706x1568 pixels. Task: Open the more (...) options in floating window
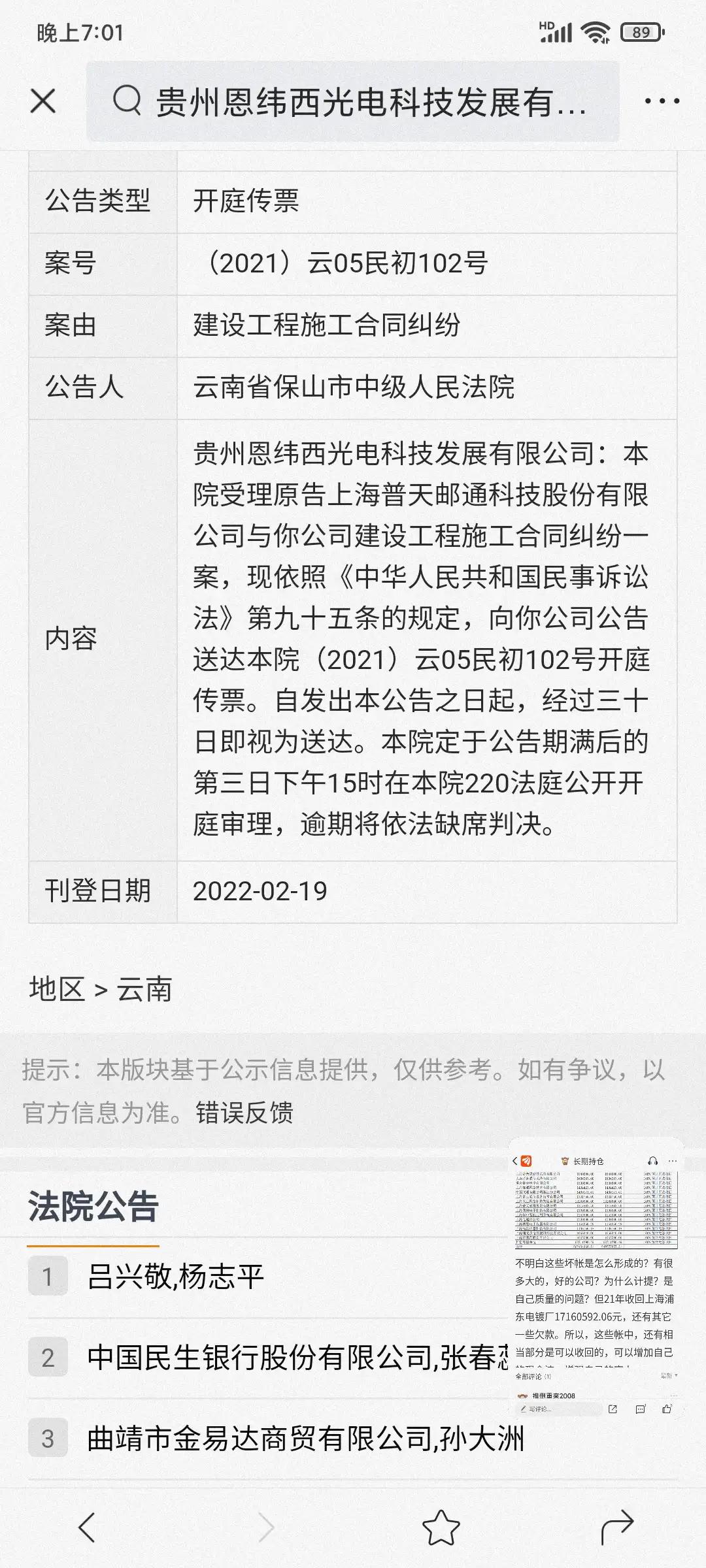pos(672,1162)
